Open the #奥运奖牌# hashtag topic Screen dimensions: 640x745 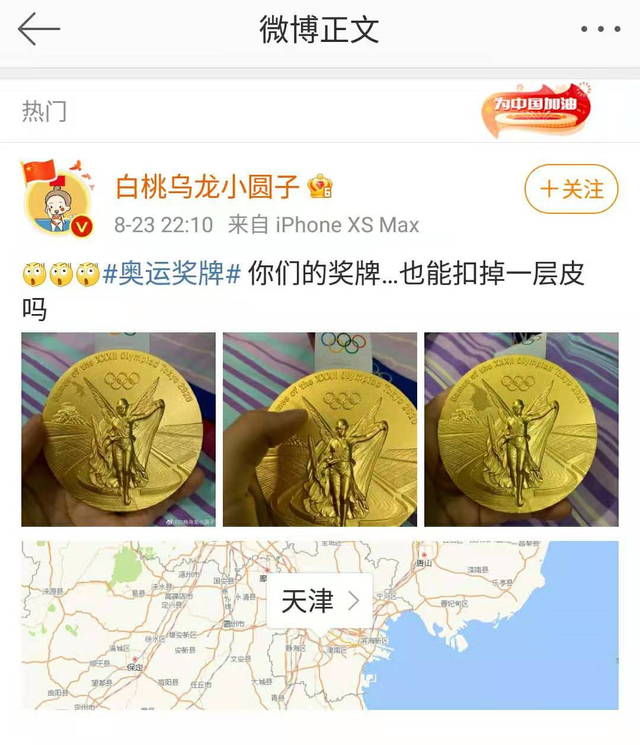point(172,274)
